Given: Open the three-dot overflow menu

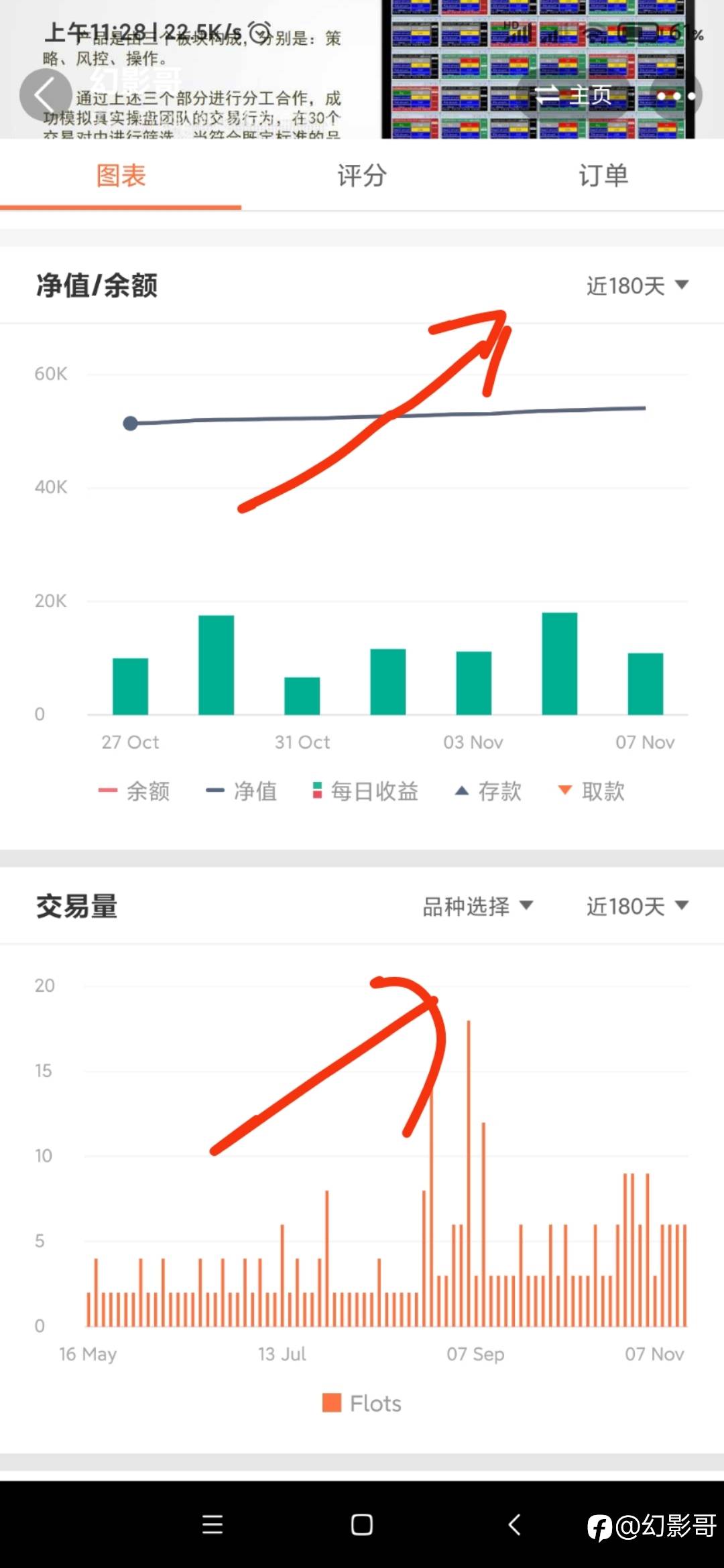Looking at the screenshot, I should pos(676,95).
